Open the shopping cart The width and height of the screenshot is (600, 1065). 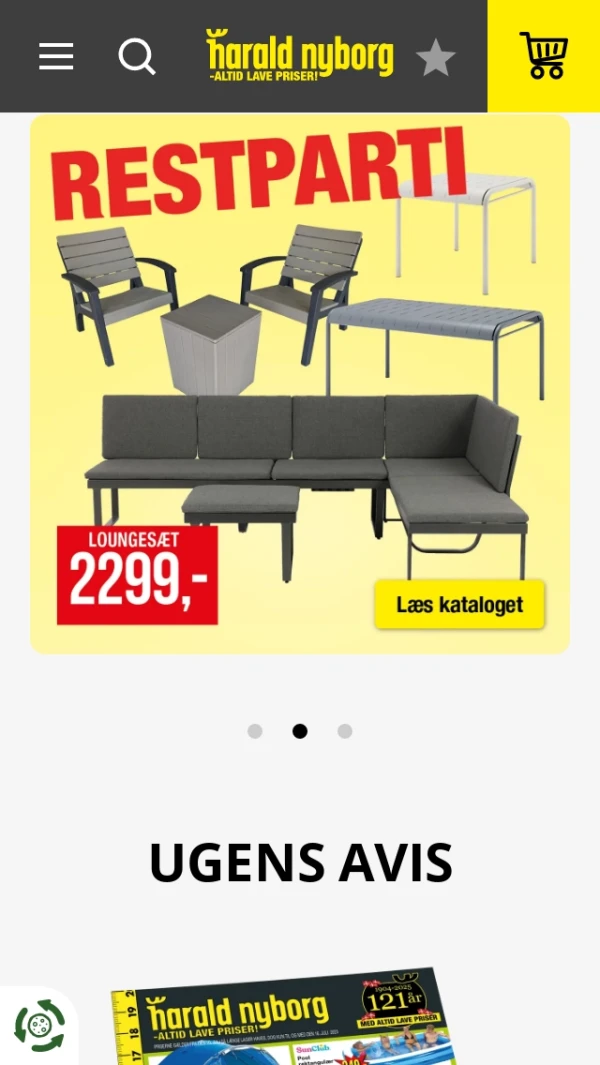pyautogui.click(x=543, y=56)
